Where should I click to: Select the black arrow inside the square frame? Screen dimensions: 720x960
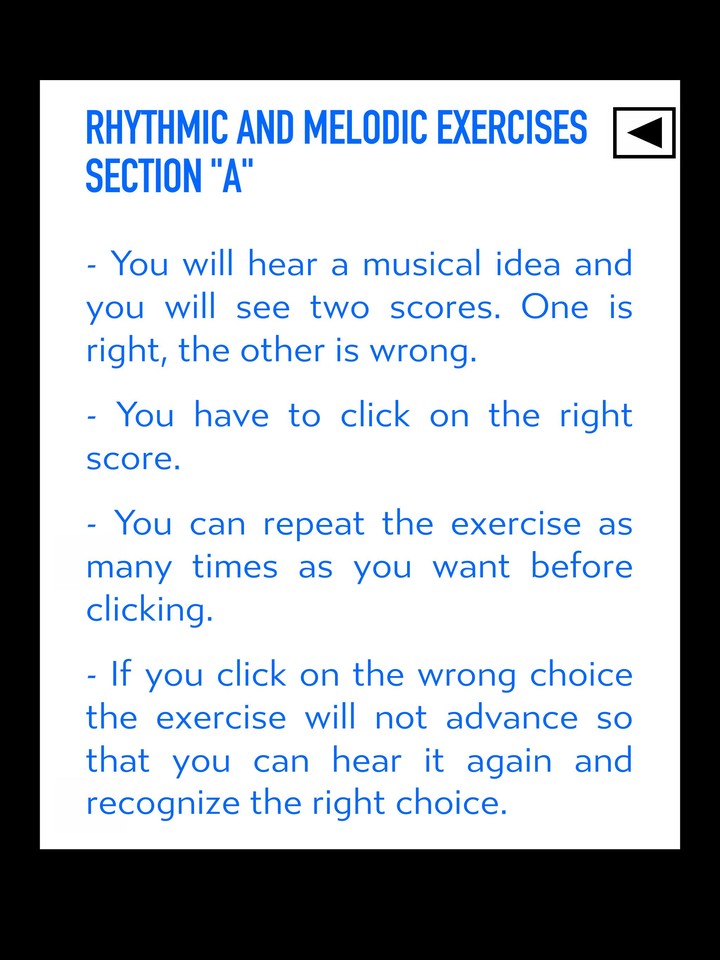click(x=643, y=135)
